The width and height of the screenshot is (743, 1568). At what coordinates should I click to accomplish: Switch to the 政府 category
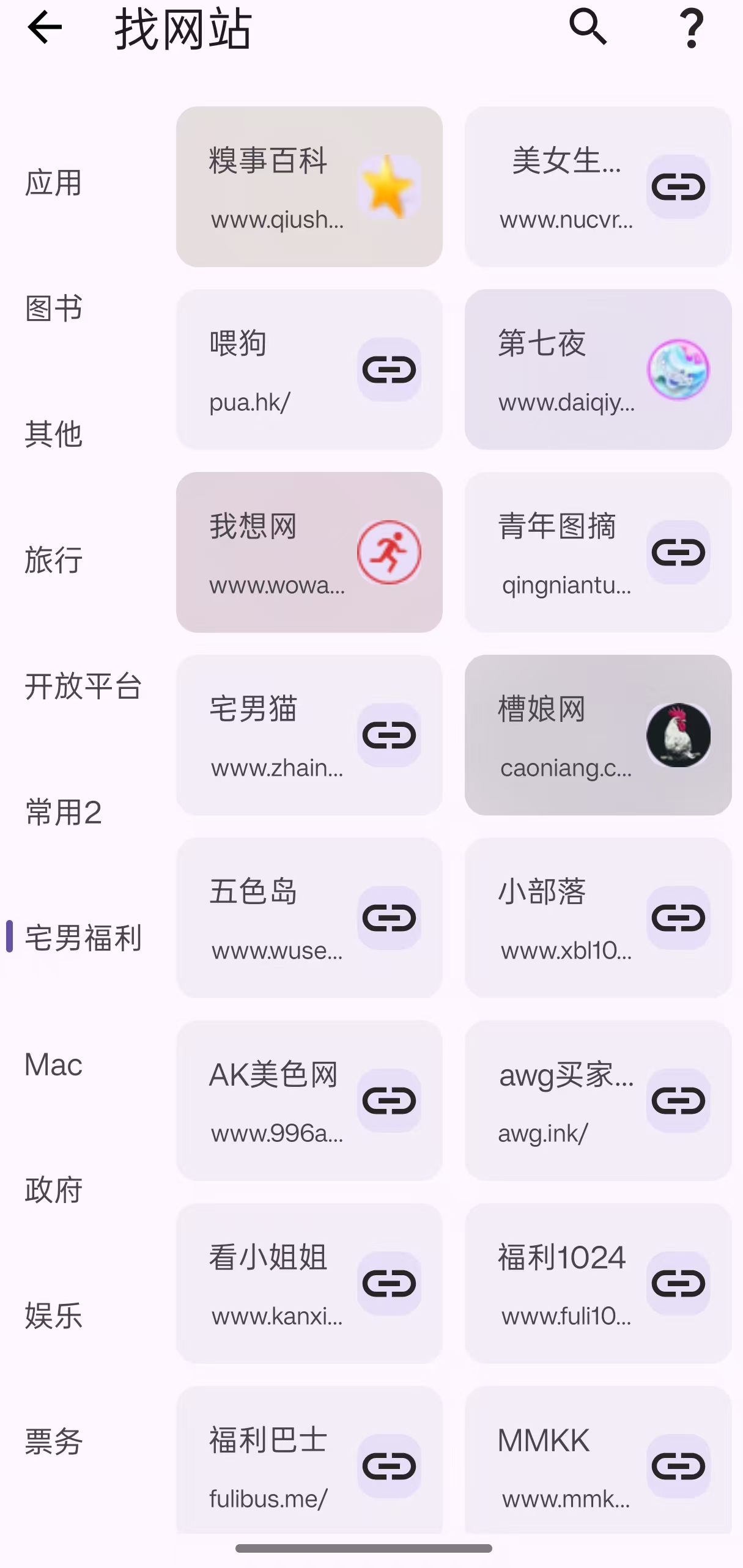pos(54,1190)
